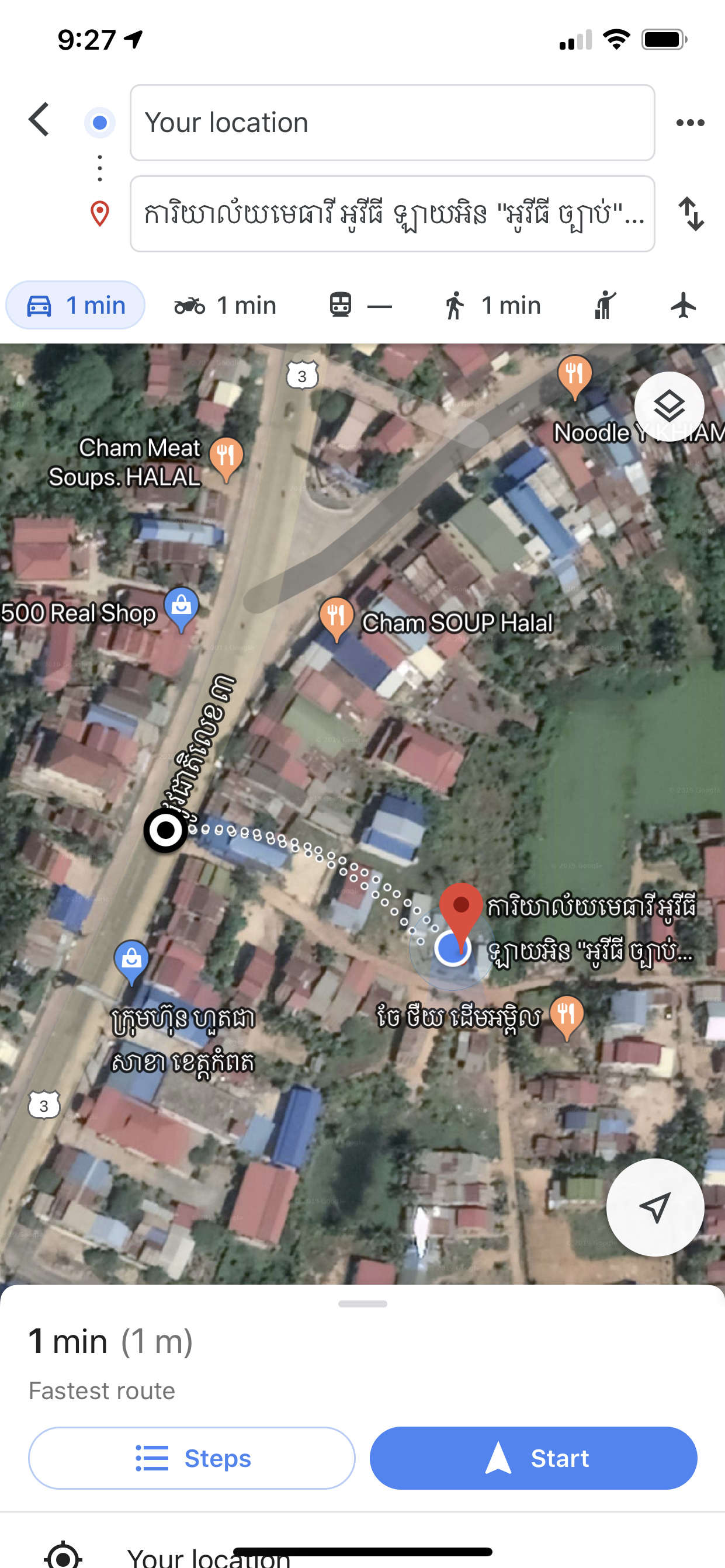Open the three-dot overflow menu
This screenshot has height=1568, width=725.
(x=690, y=123)
